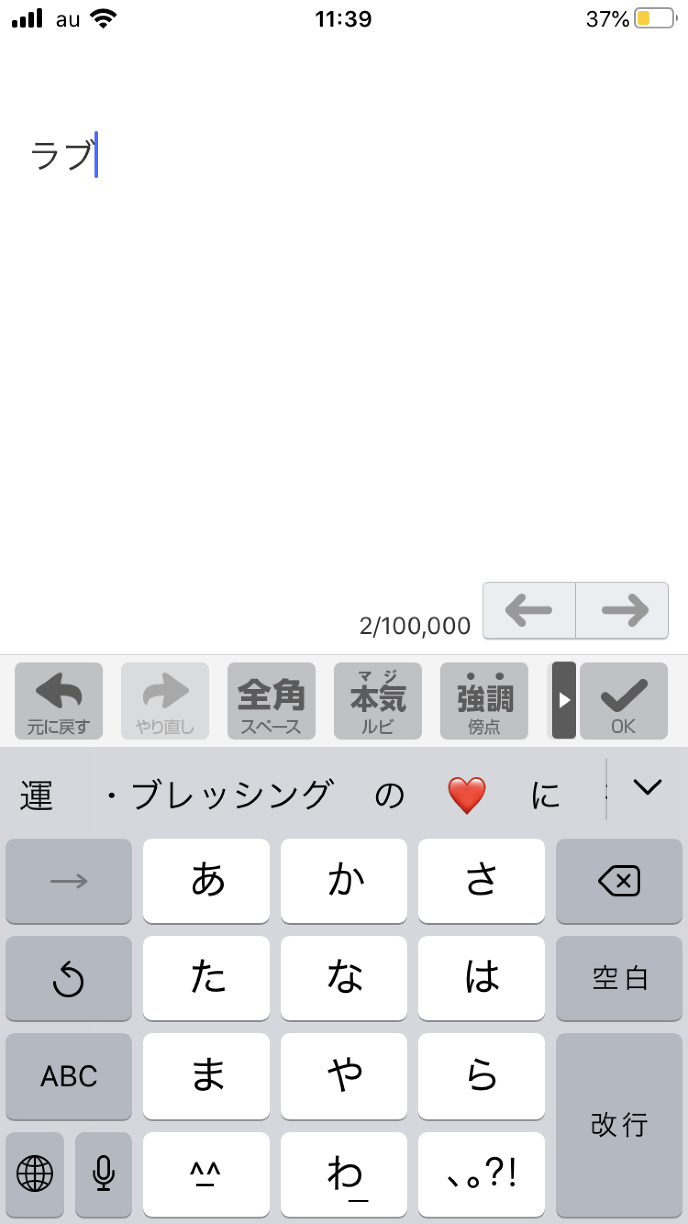Add ruby text with the ルビ button

point(378,700)
